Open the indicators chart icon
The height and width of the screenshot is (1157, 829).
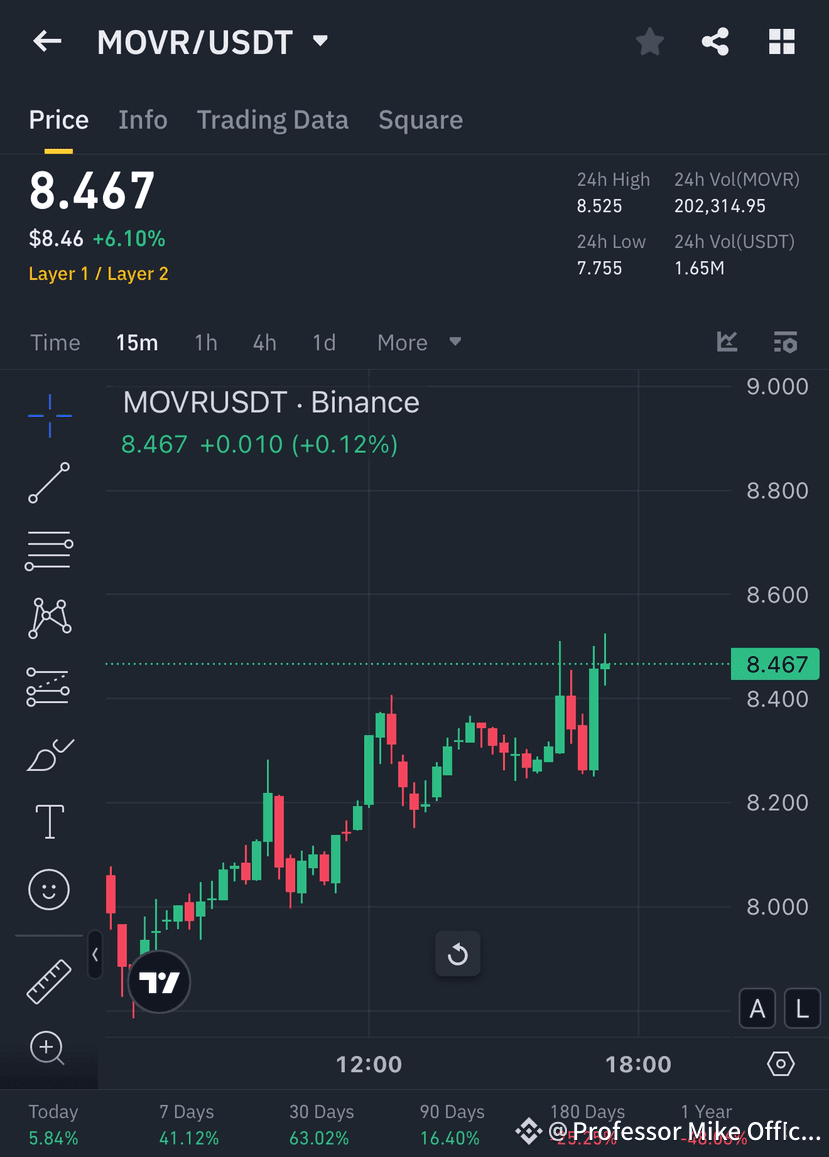tap(727, 342)
